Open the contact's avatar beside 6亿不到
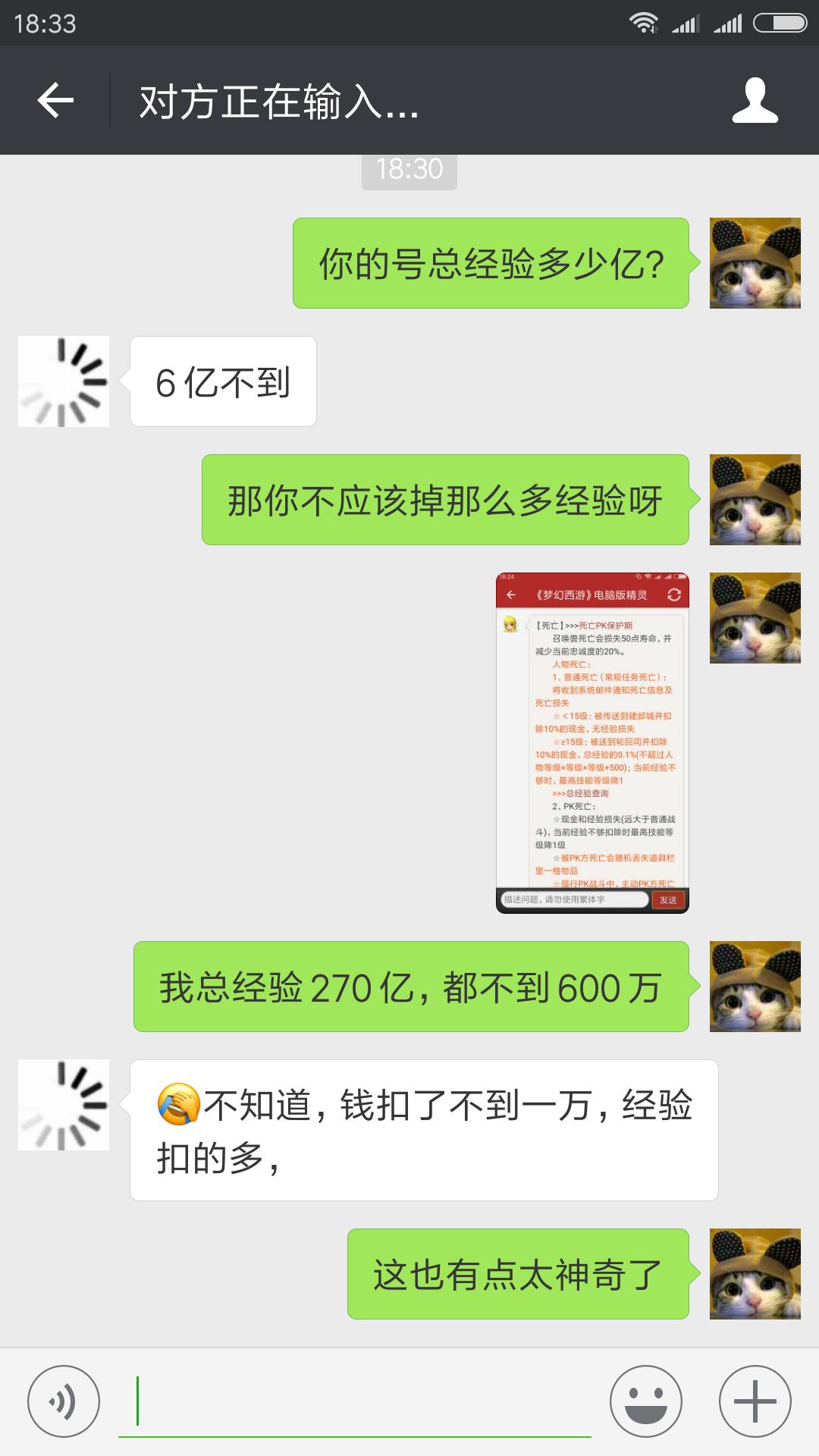 click(64, 381)
